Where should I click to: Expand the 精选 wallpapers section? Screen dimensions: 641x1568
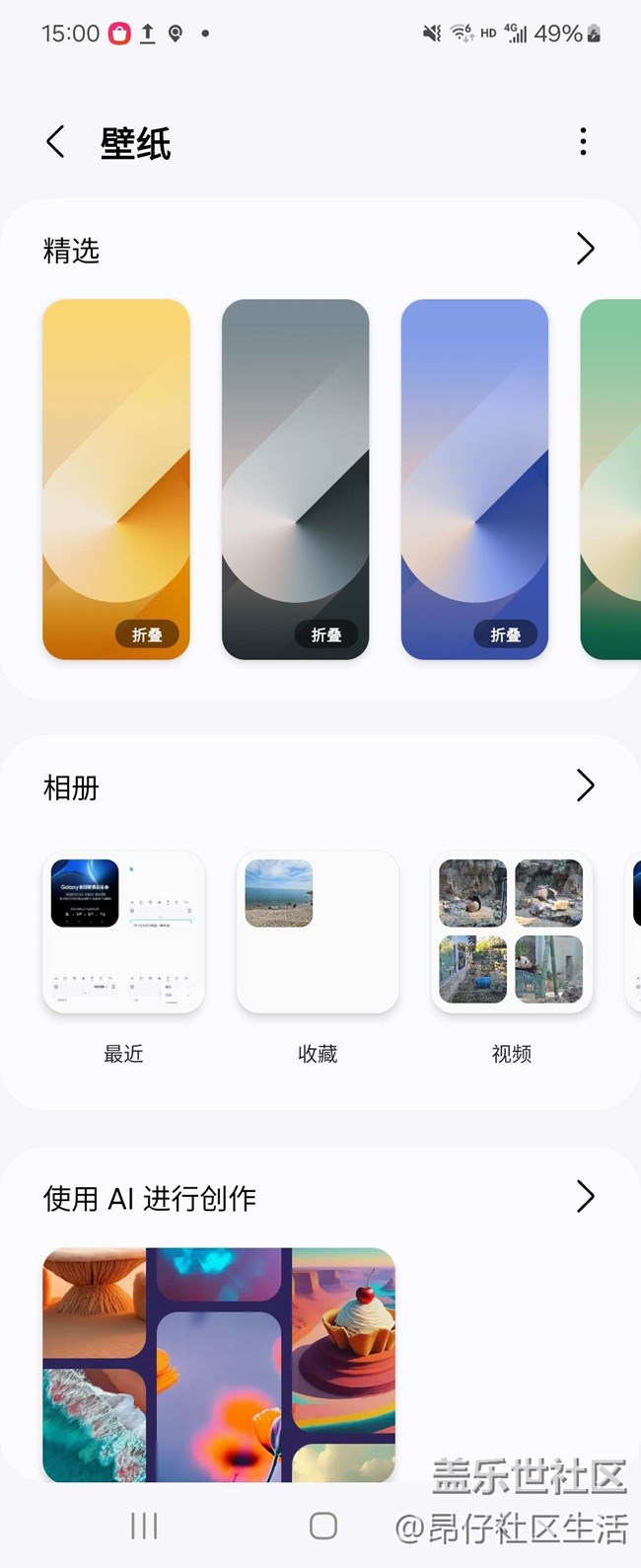[x=585, y=249]
